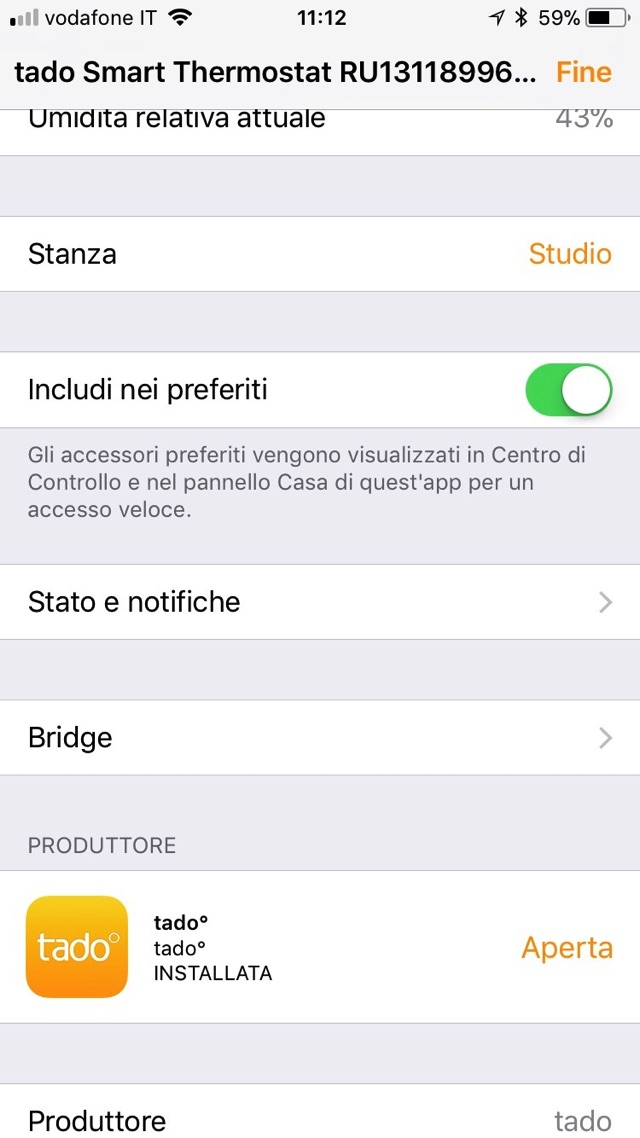Viewport: 640px width, 1138px height.
Task: Tap Aperta to open the tado° app
Action: (x=566, y=948)
